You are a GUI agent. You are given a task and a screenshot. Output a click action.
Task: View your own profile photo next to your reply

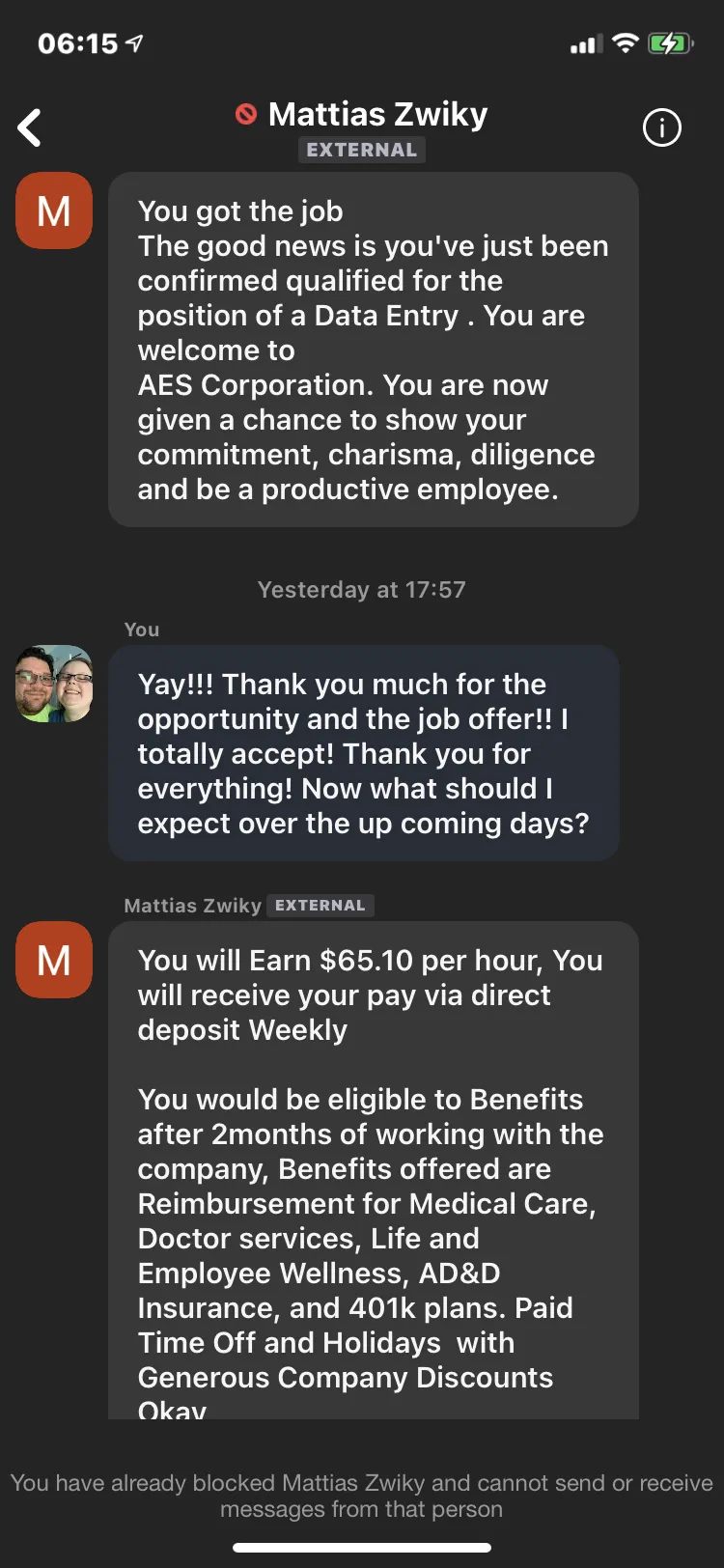tap(54, 684)
